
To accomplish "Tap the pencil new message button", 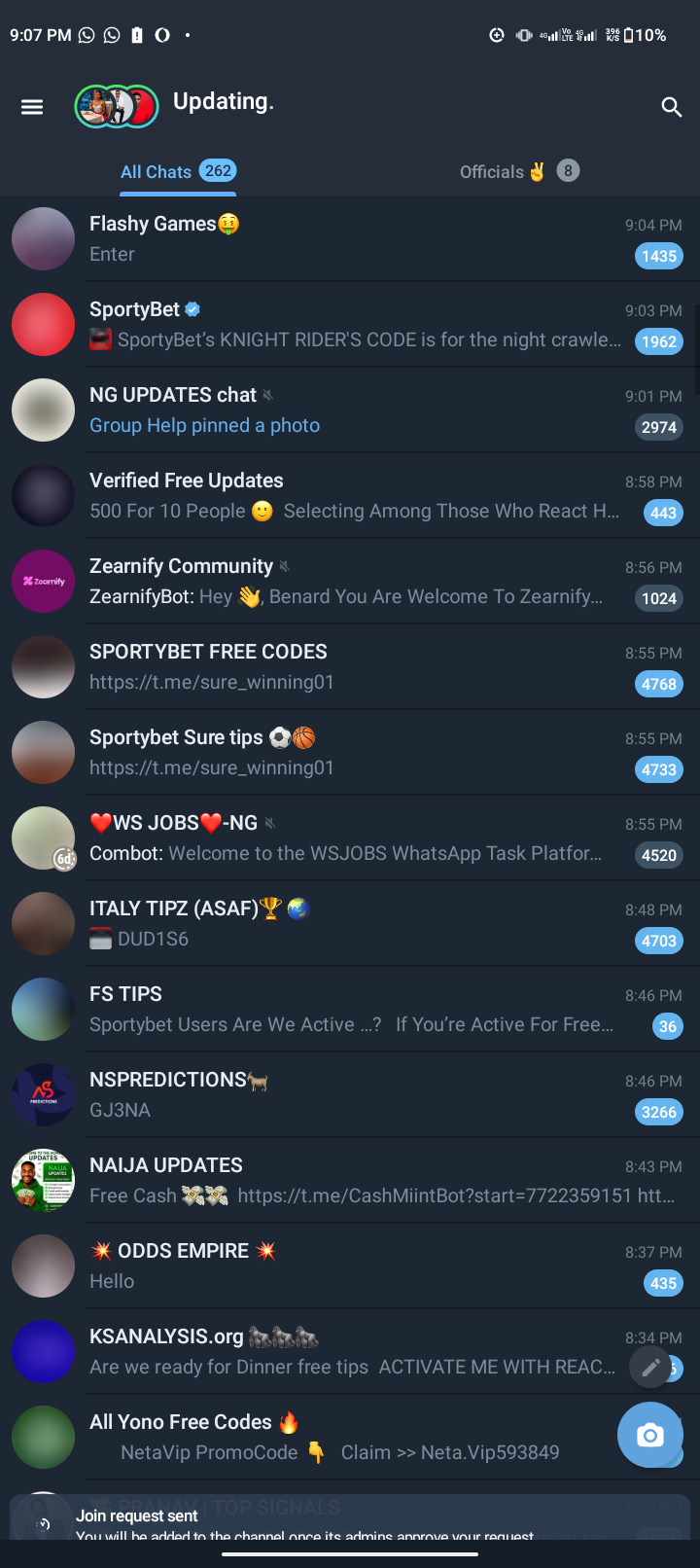I will point(650,1368).
